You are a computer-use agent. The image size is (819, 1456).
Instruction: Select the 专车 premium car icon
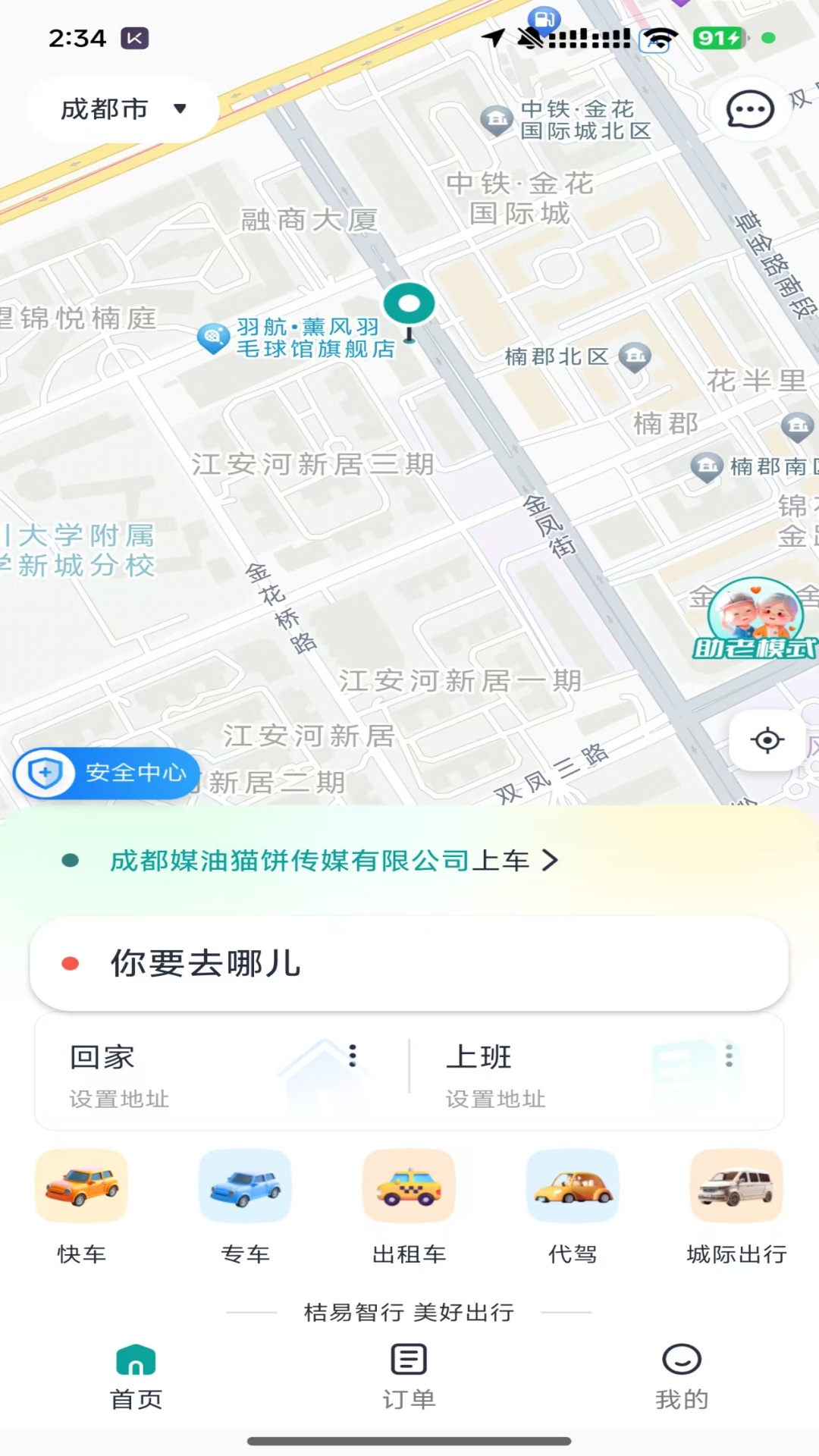point(245,1186)
